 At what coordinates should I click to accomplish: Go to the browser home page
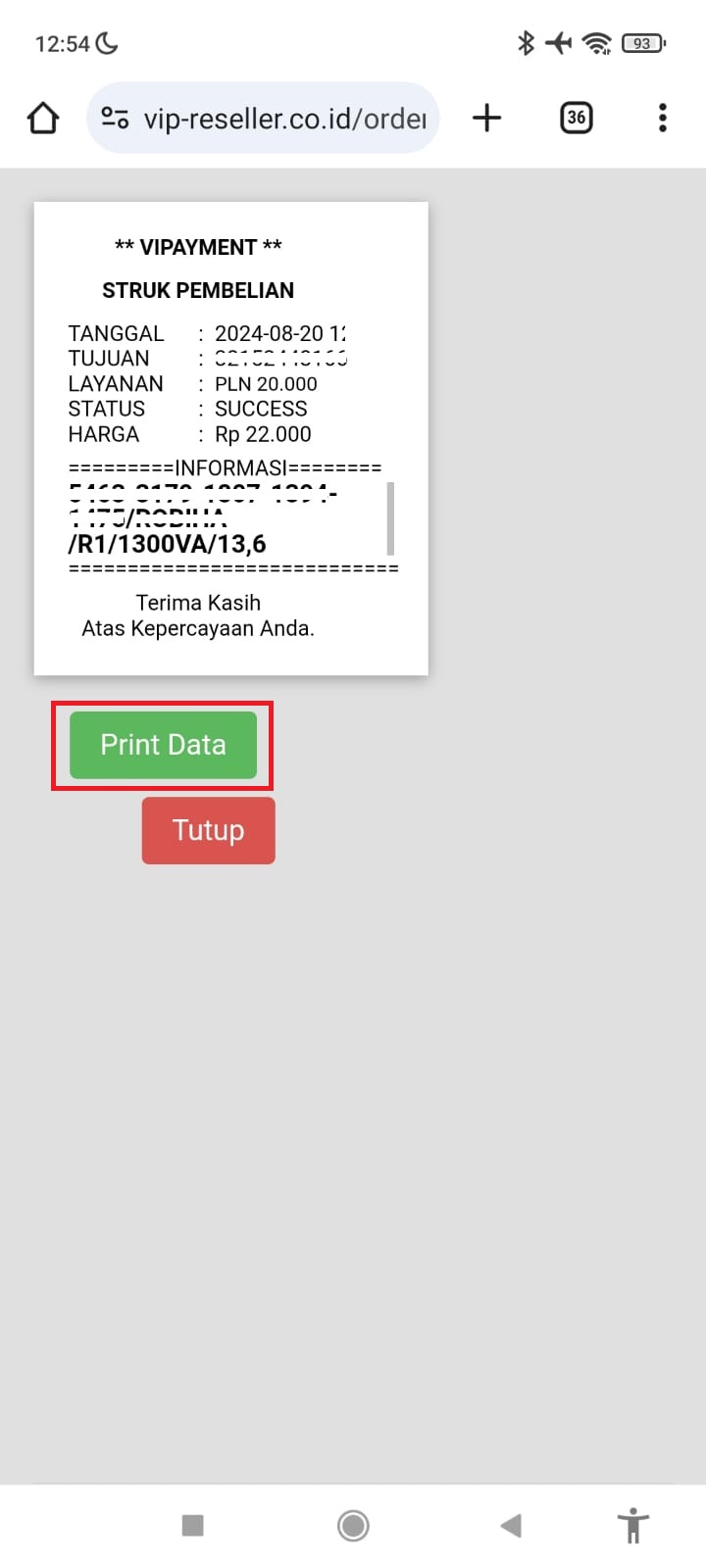point(43,119)
